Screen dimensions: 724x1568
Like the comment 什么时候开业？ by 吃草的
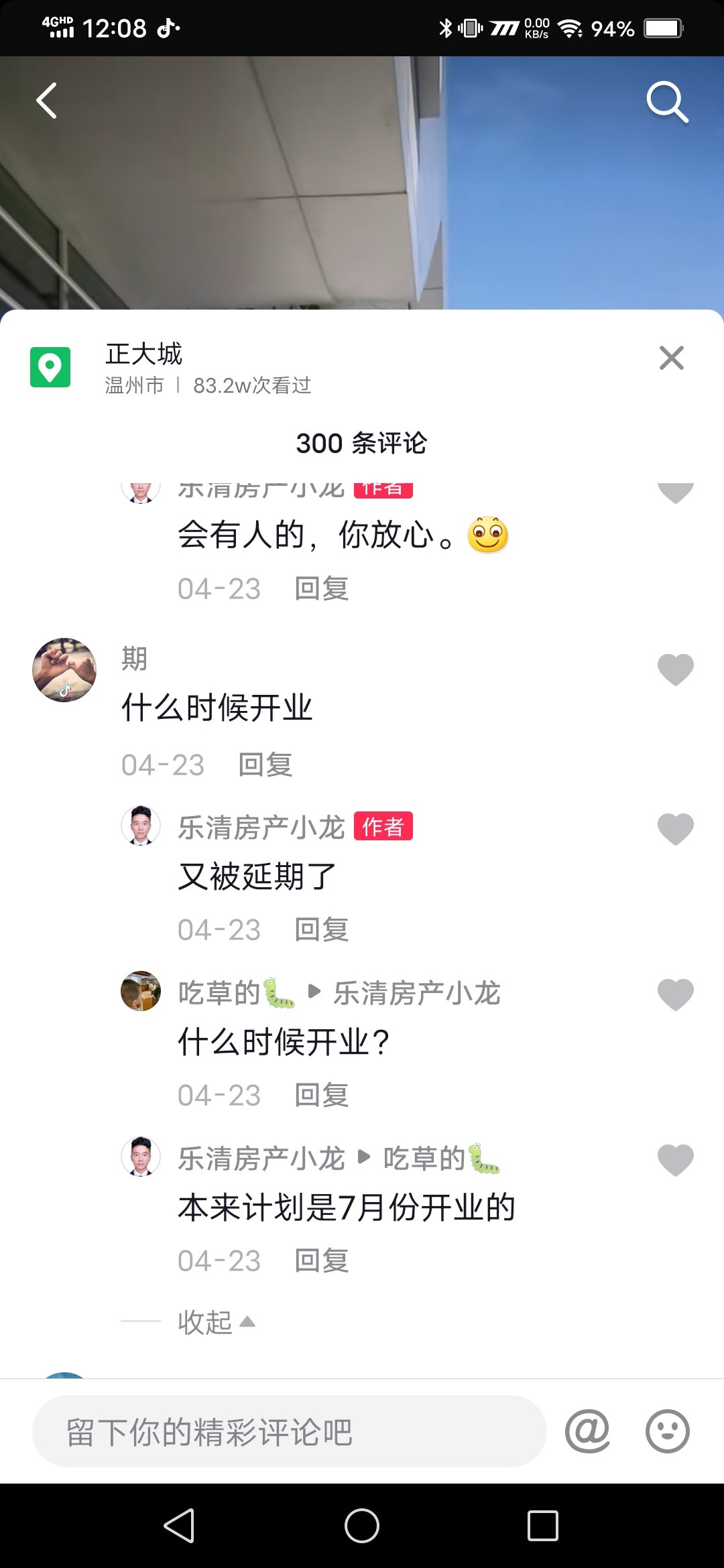pos(675,994)
